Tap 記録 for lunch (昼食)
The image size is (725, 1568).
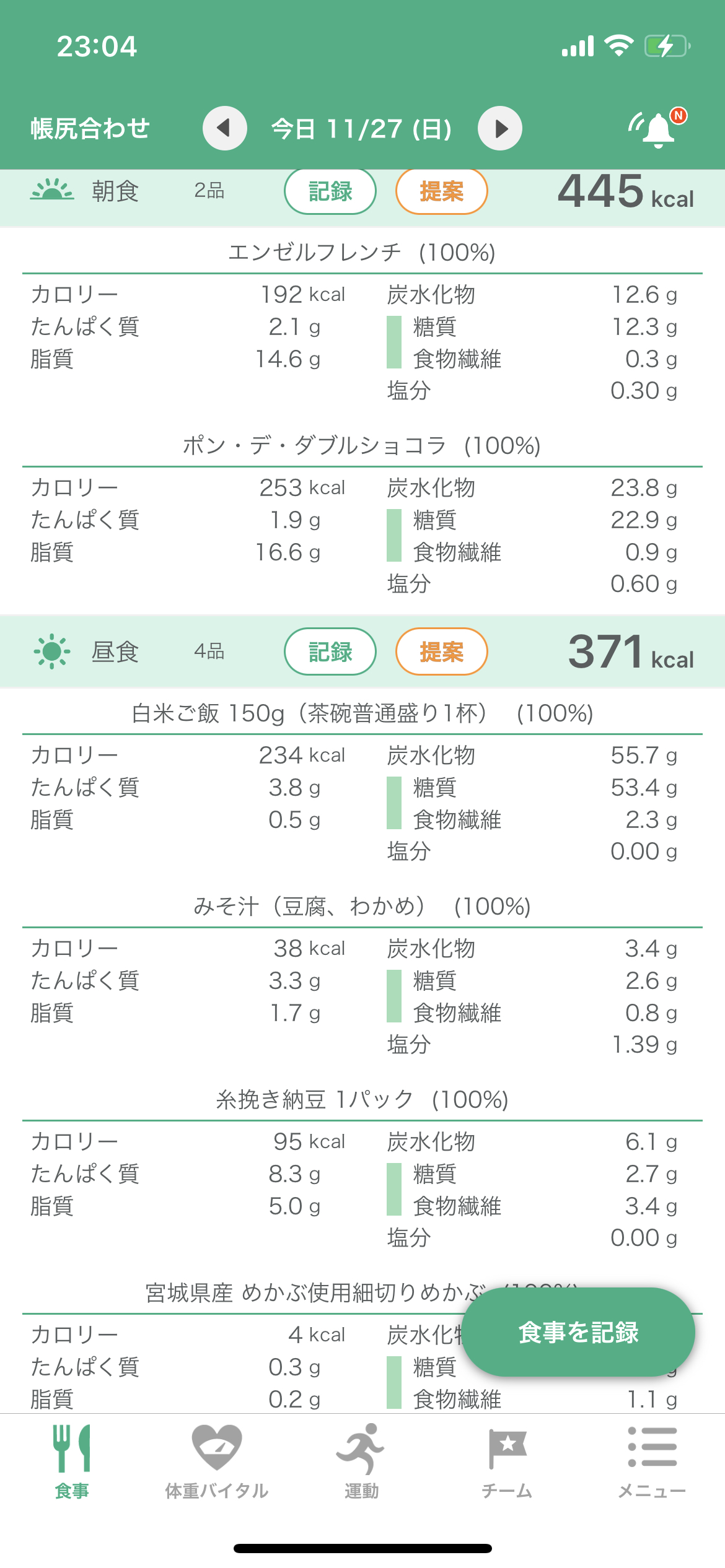click(330, 651)
